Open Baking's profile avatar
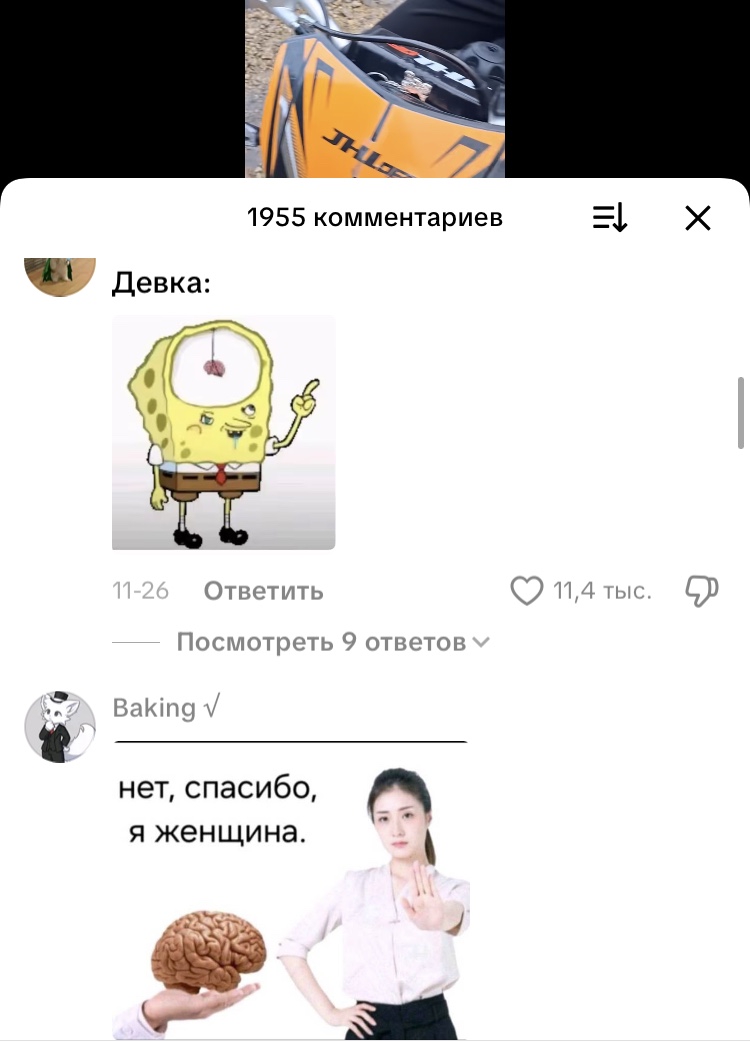Screen dimensions: 750x1049 (60, 727)
